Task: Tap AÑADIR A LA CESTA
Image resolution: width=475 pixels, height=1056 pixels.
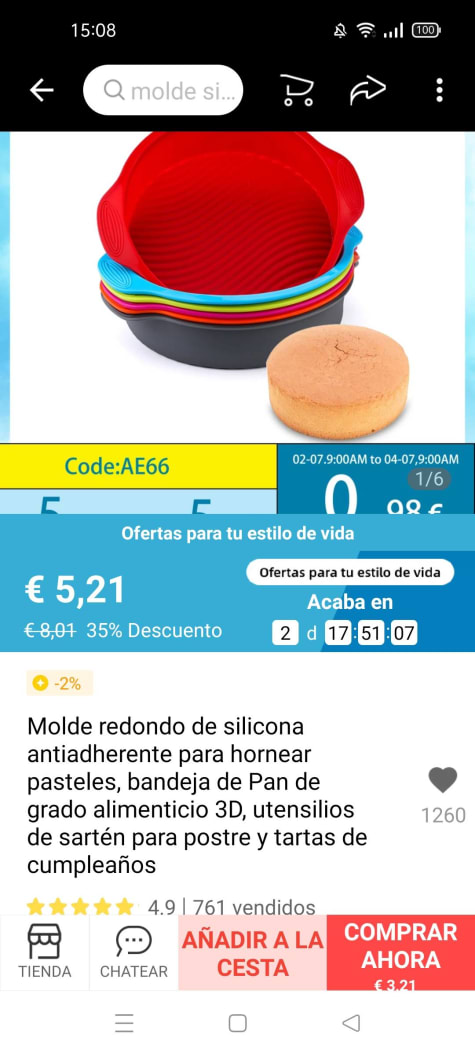Action: 253,952
